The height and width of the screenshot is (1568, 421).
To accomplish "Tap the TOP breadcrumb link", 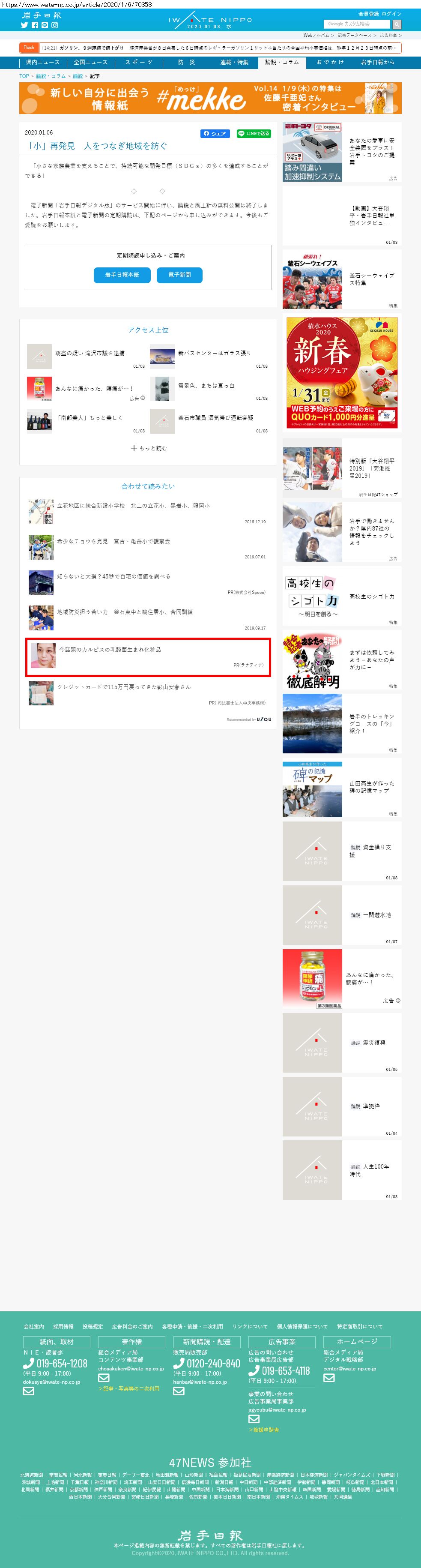I will pyautogui.click(x=24, y=77).
